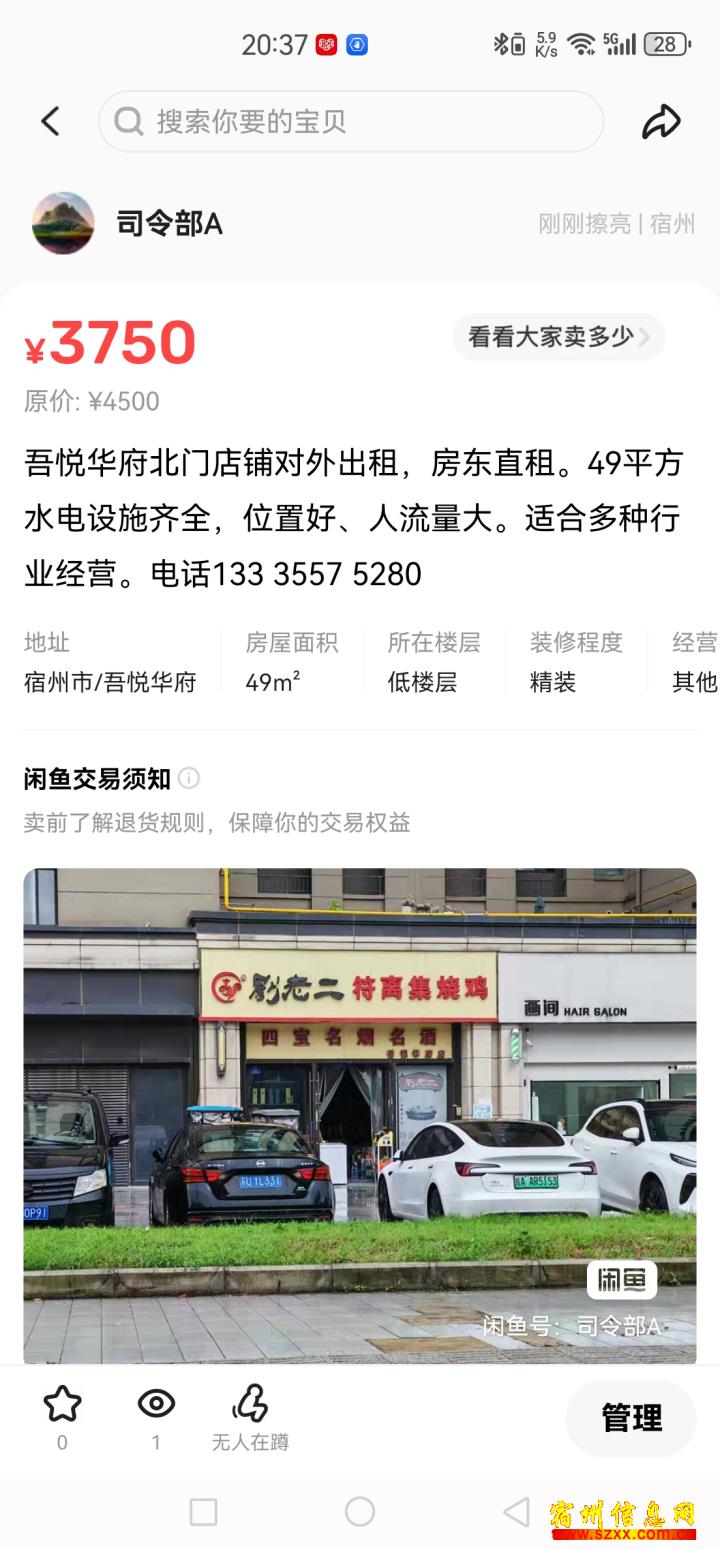This screenshot has height=1550, width=720.
Task: Check the view count eye icon
Action: pyautogui.click(x=156, y=1405)
